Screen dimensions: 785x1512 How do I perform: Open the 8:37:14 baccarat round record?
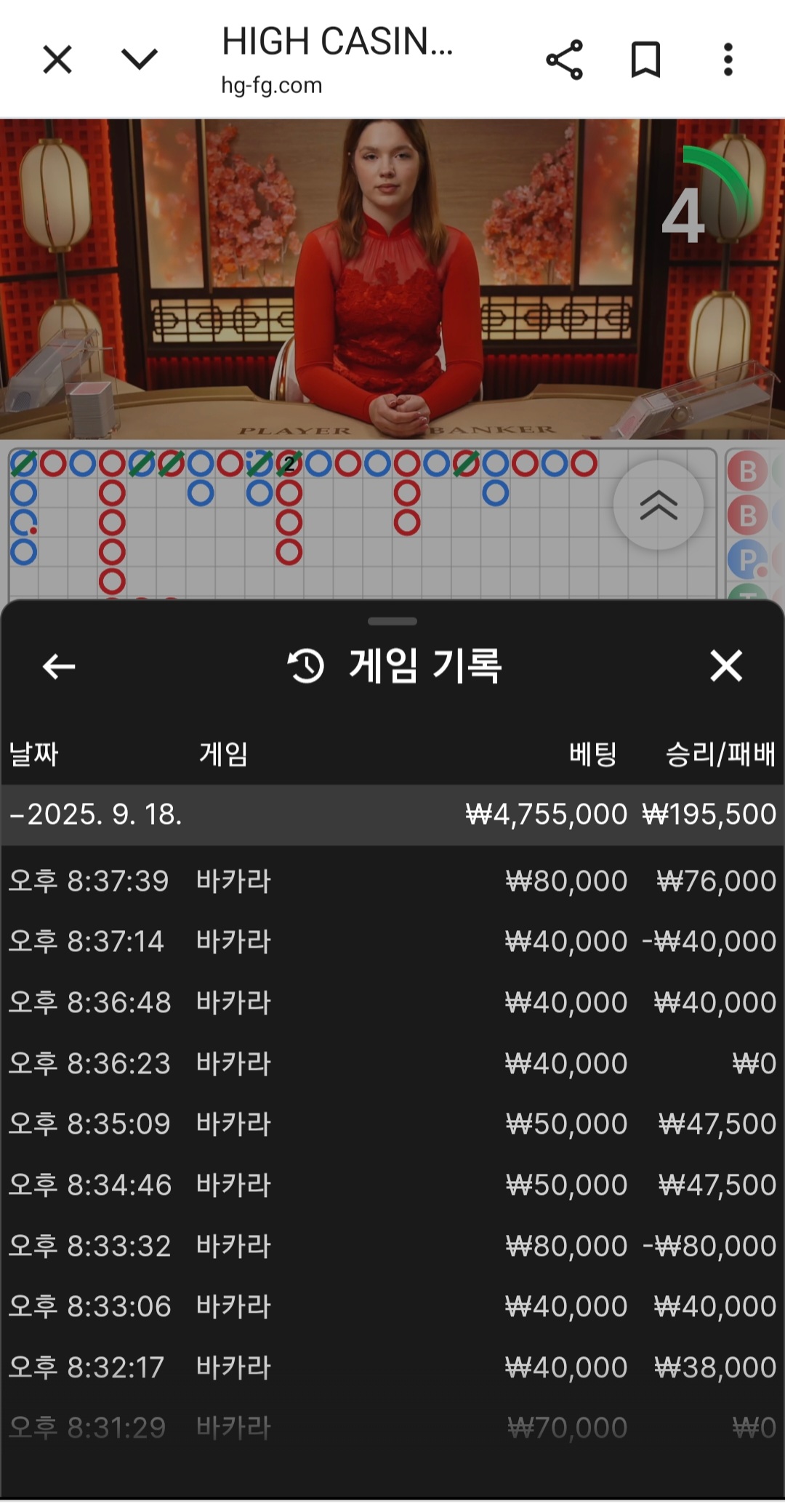392,942
